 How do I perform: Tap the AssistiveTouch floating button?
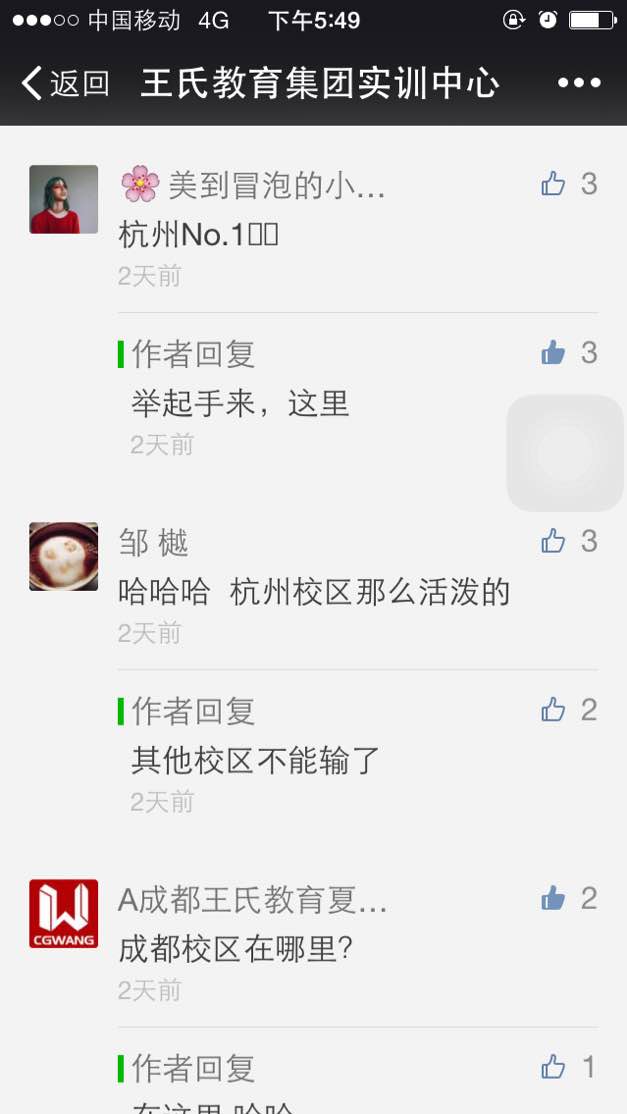[565, 453]
